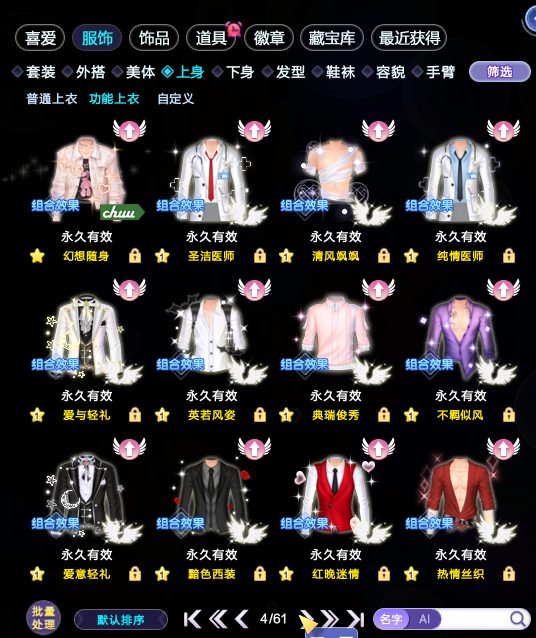Screen dimensions: 536x638
Task: Select the 圣洁医师 top item
Action: pos(212,181)
